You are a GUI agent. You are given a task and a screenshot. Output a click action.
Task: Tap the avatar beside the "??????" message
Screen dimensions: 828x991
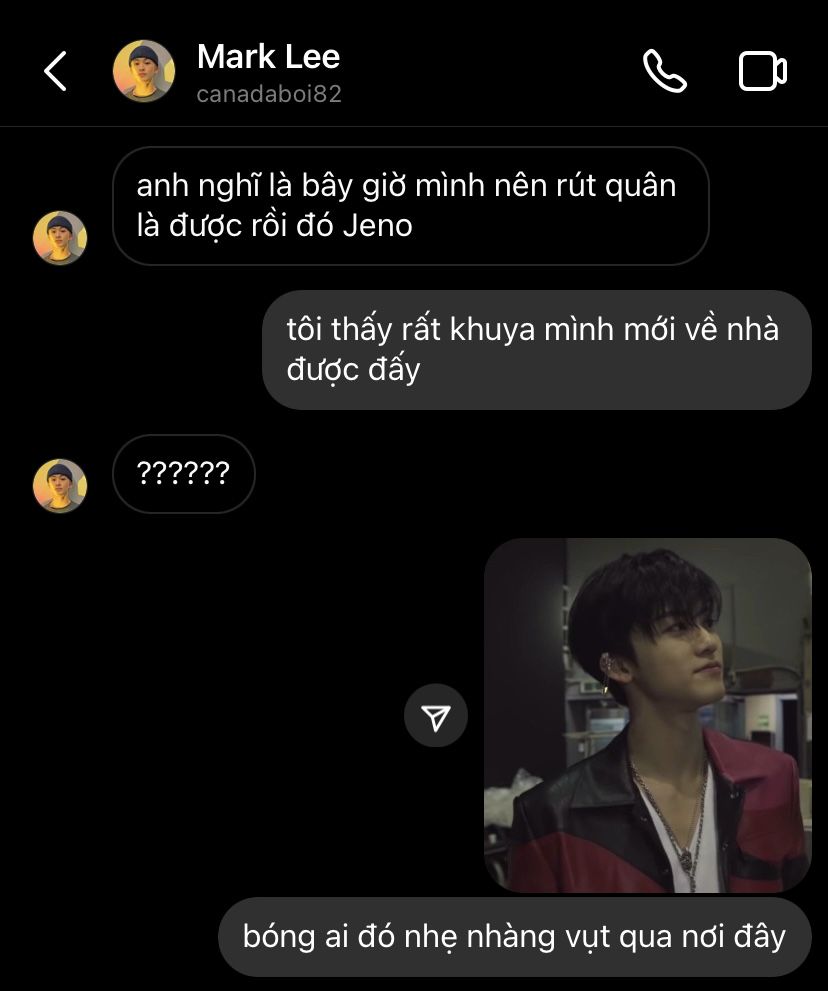pyautogui.click(x=60, y=486)
